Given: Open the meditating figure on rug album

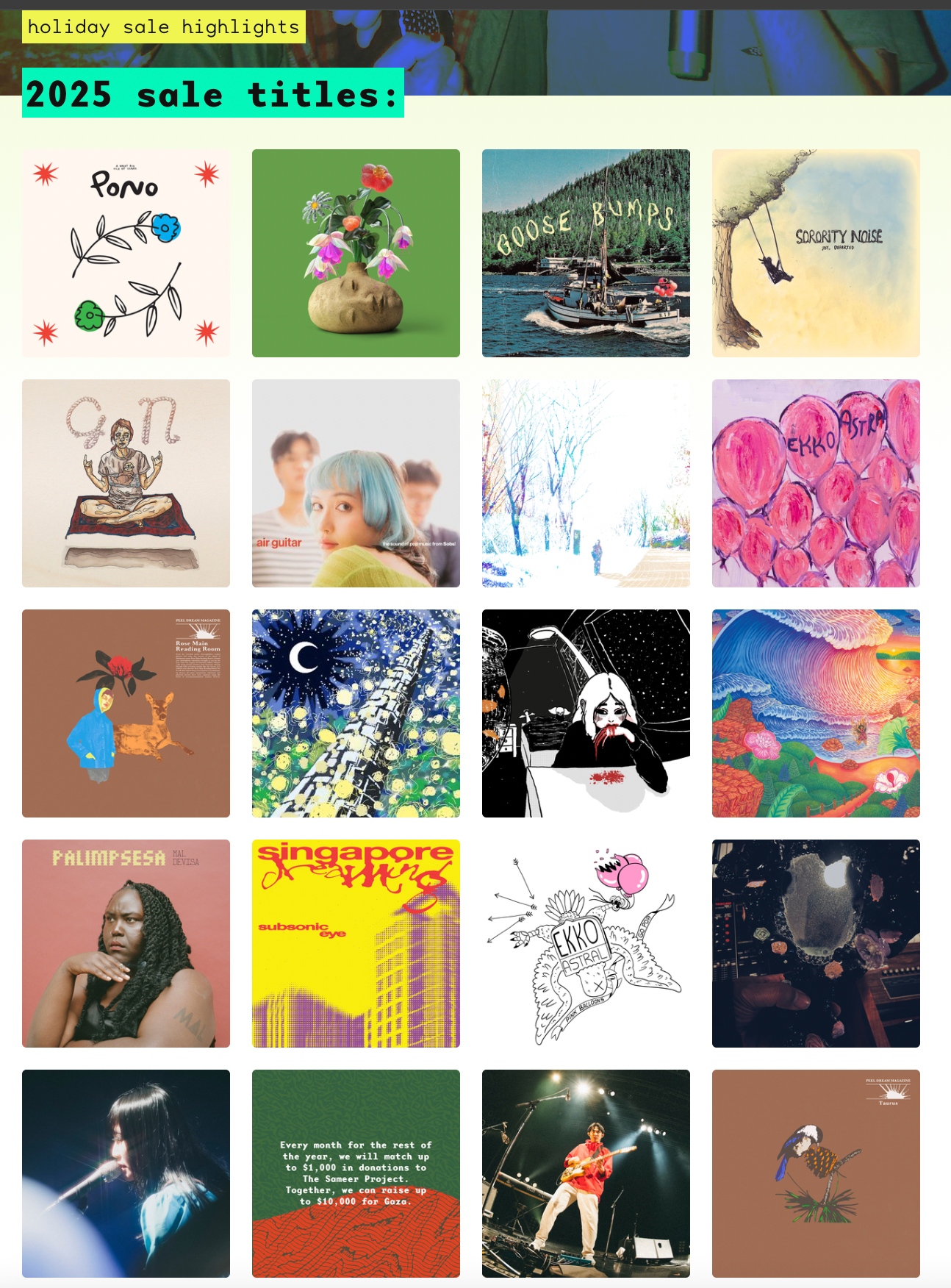Looking at the screenshot, I should (x=126, y=484).
